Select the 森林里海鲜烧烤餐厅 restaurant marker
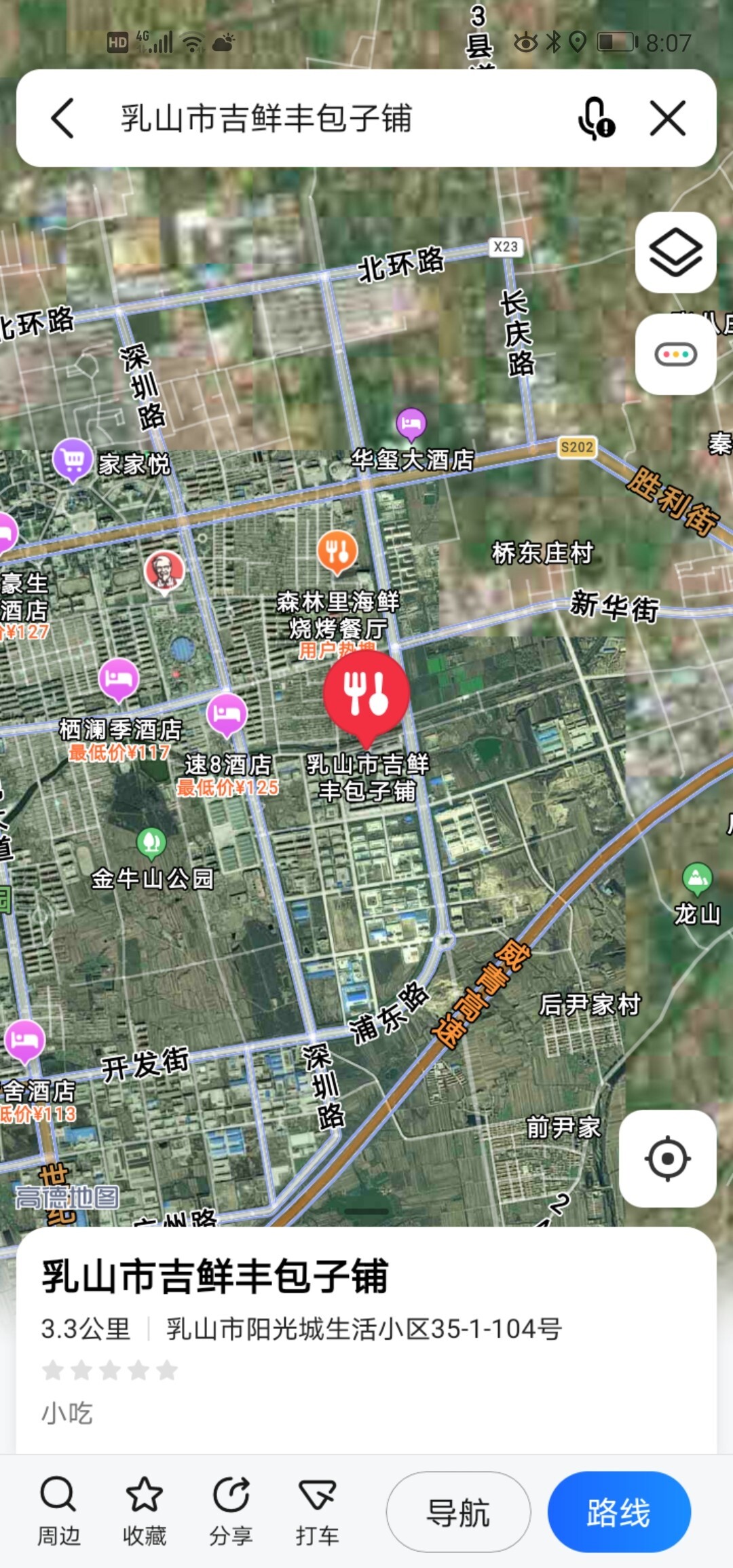 click(337, 551)
